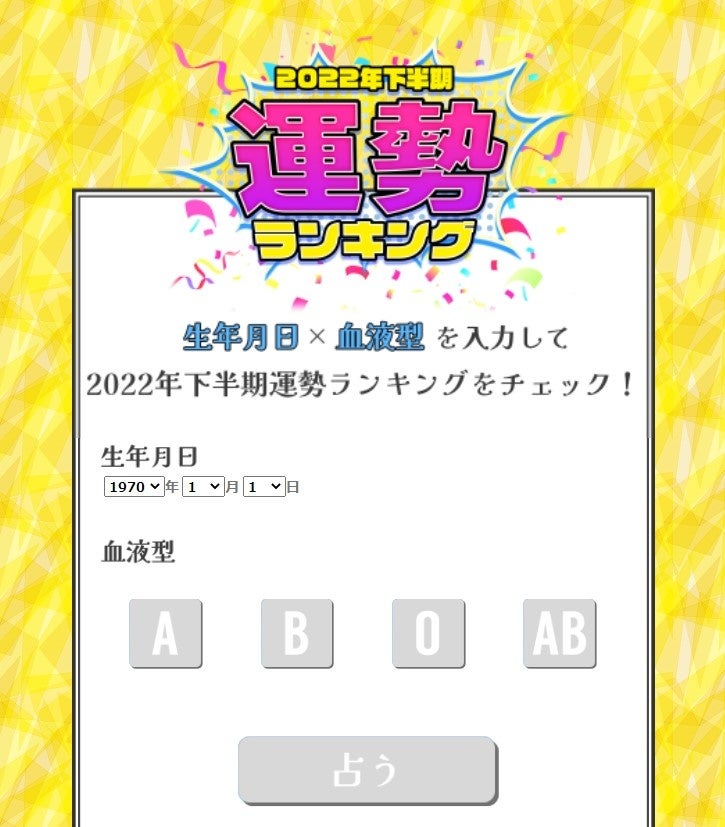
Task: Tap the 占う fortune button
Action: coord(366,770)
